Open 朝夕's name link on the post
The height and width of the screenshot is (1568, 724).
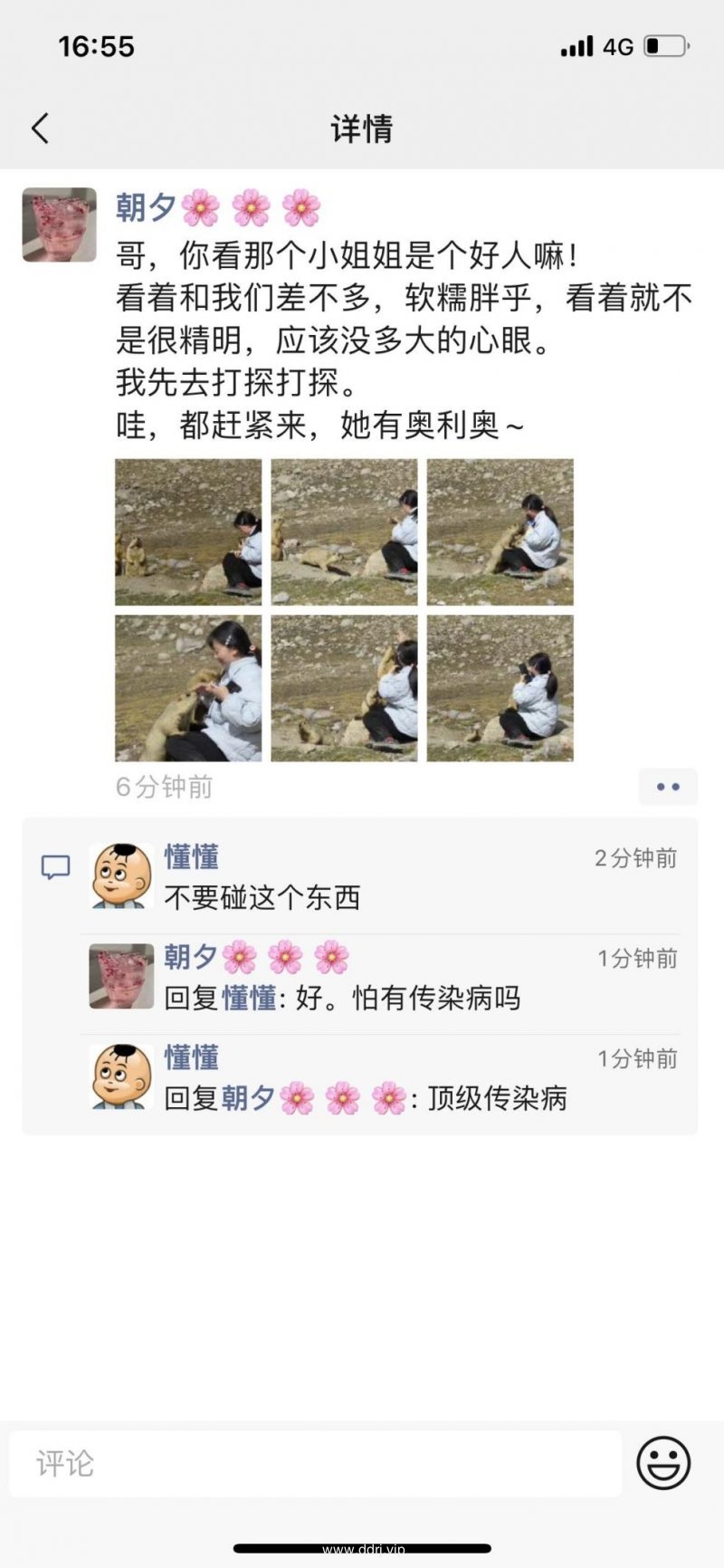[146, 208]
